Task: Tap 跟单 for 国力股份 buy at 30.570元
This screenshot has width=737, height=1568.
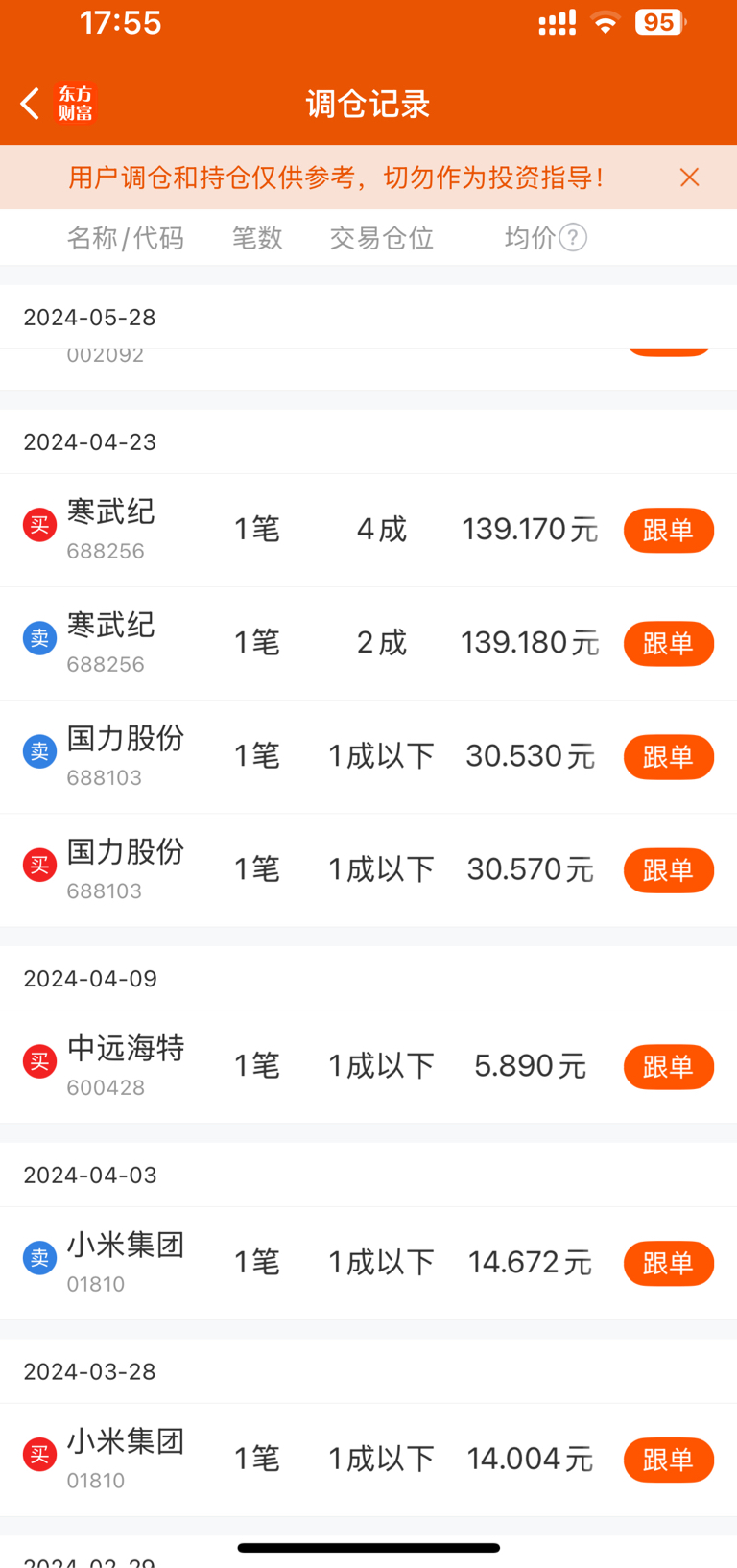Action: [x=669, y=869]
